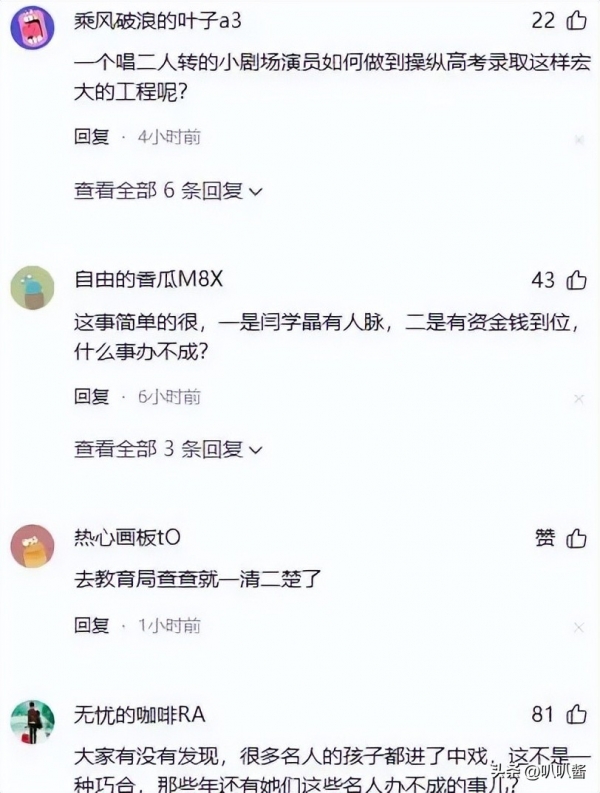Image resolution: width=600 pixels, height=793 pixels.
Task: Open 自由的香瓜M8X's profile avatar
Action: (x=32, y=287)
